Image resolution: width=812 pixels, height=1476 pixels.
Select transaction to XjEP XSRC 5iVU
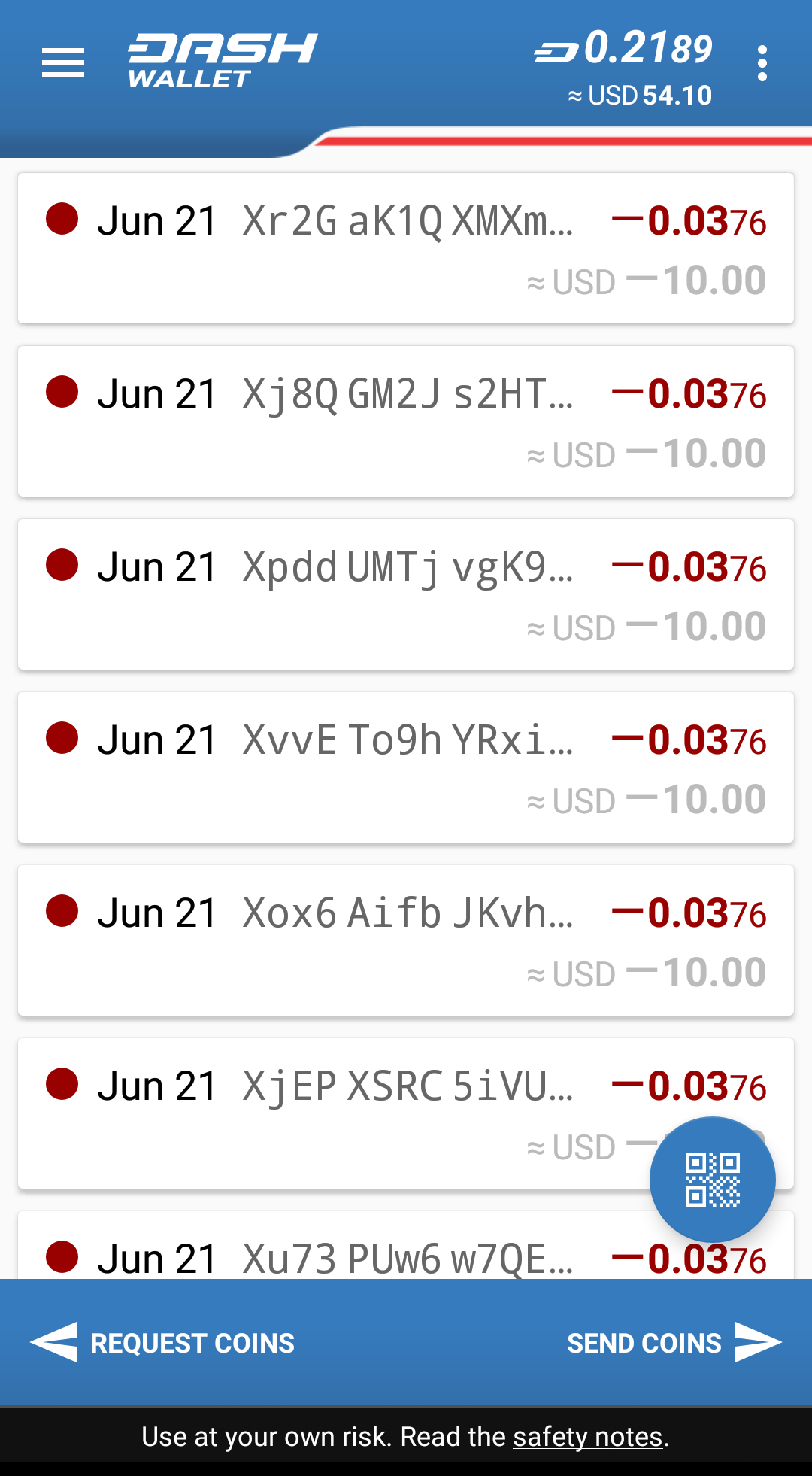(x=406, y=1113)
